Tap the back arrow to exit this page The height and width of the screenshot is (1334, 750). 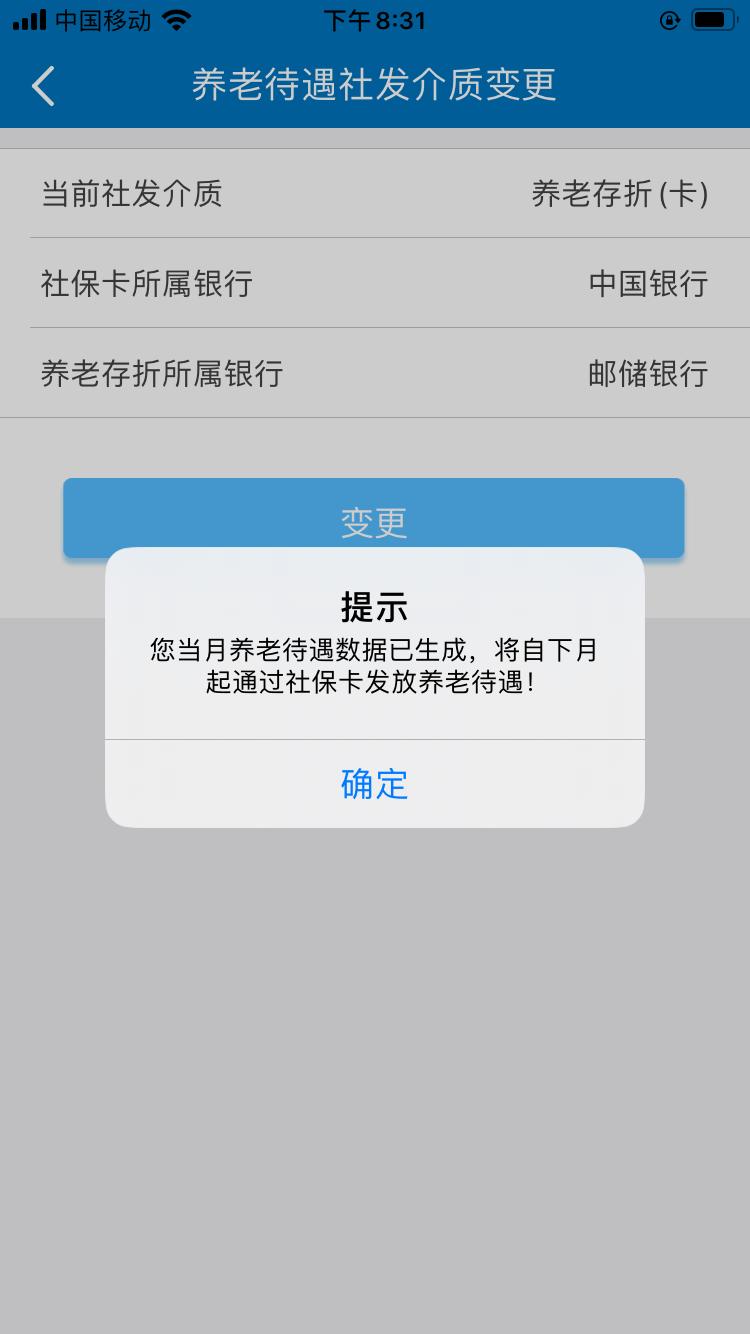42,87
